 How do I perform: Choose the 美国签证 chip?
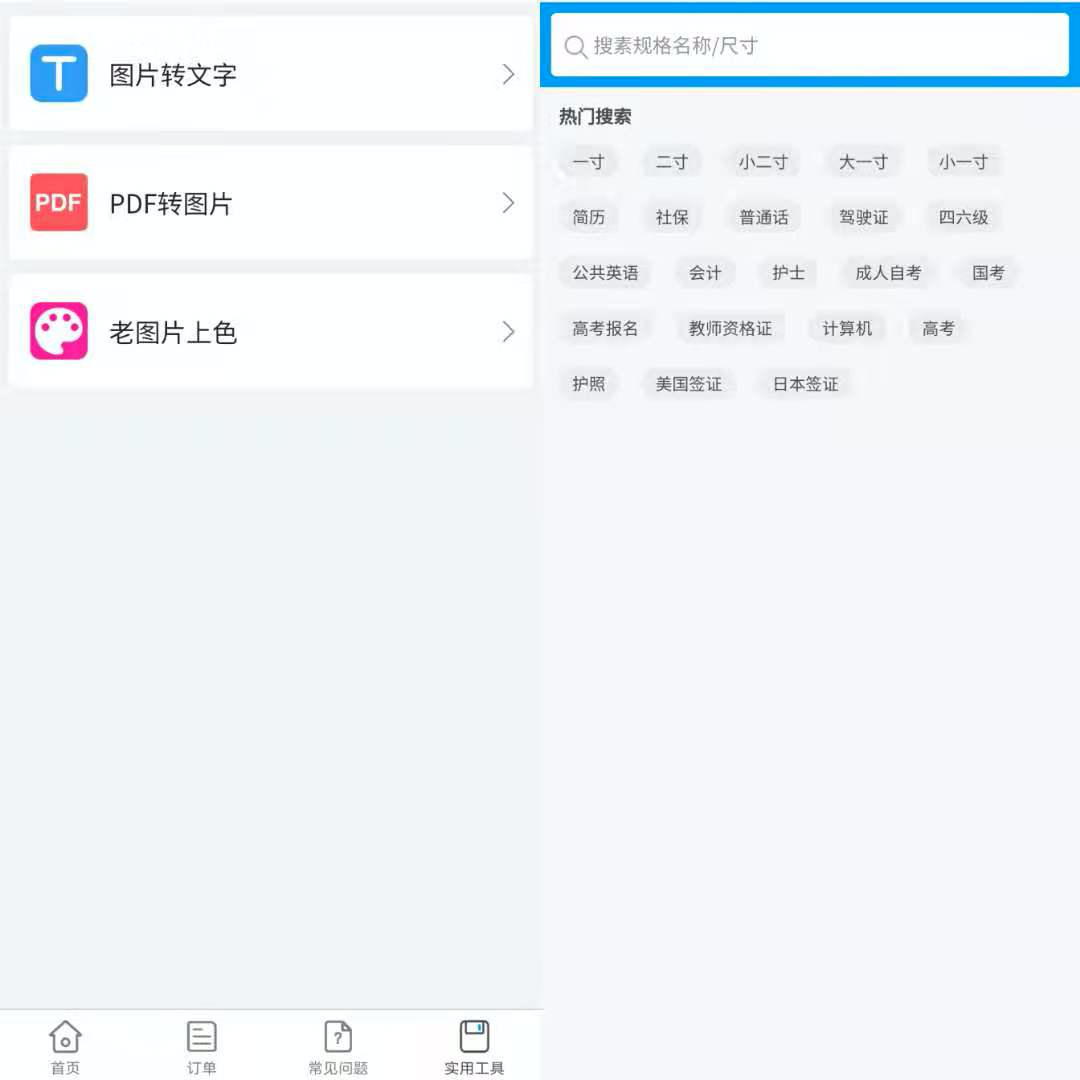click(688, 384)
